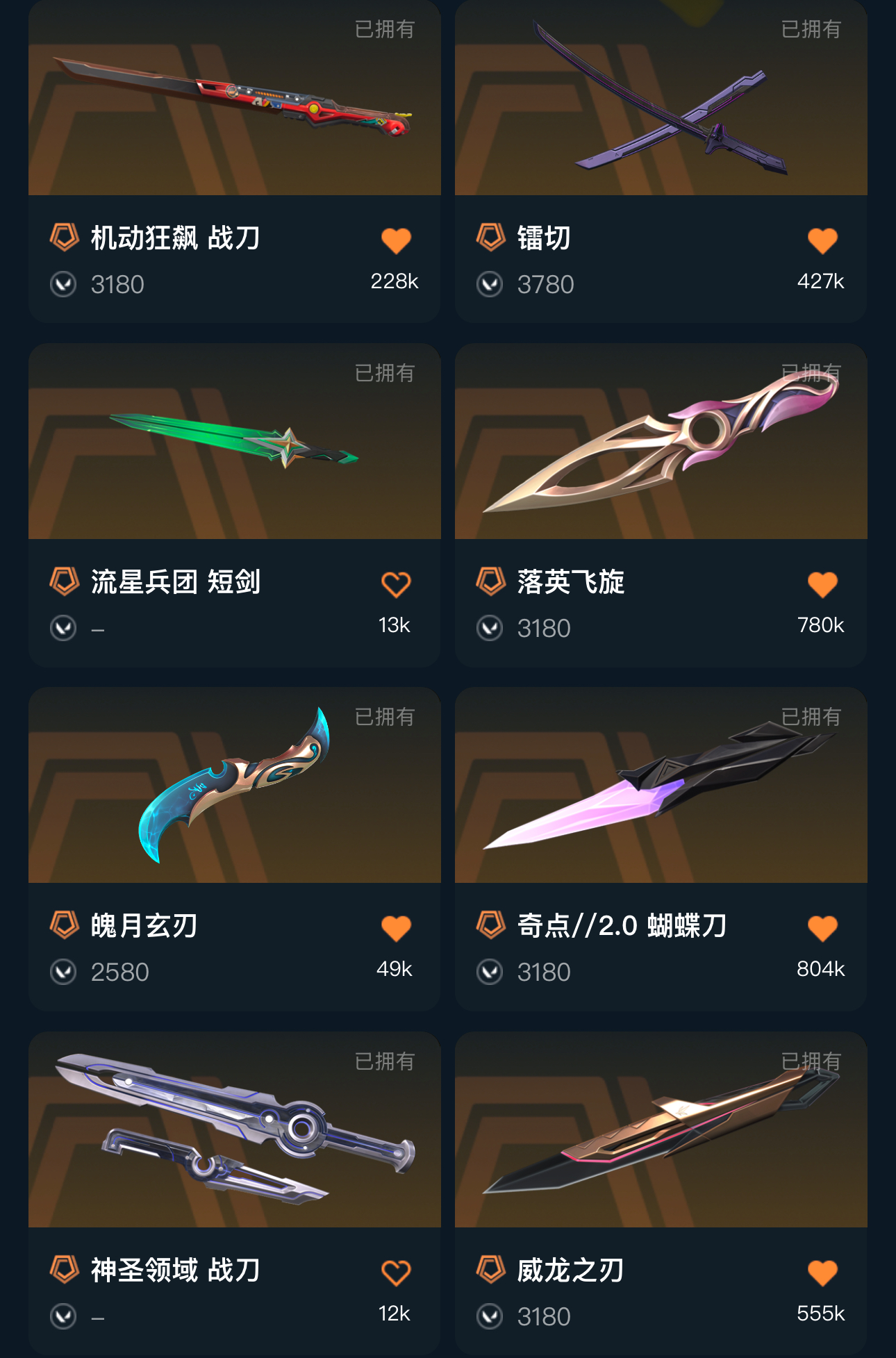Like the 神圣领域 战刀 skin

(x=396, y=1273)
